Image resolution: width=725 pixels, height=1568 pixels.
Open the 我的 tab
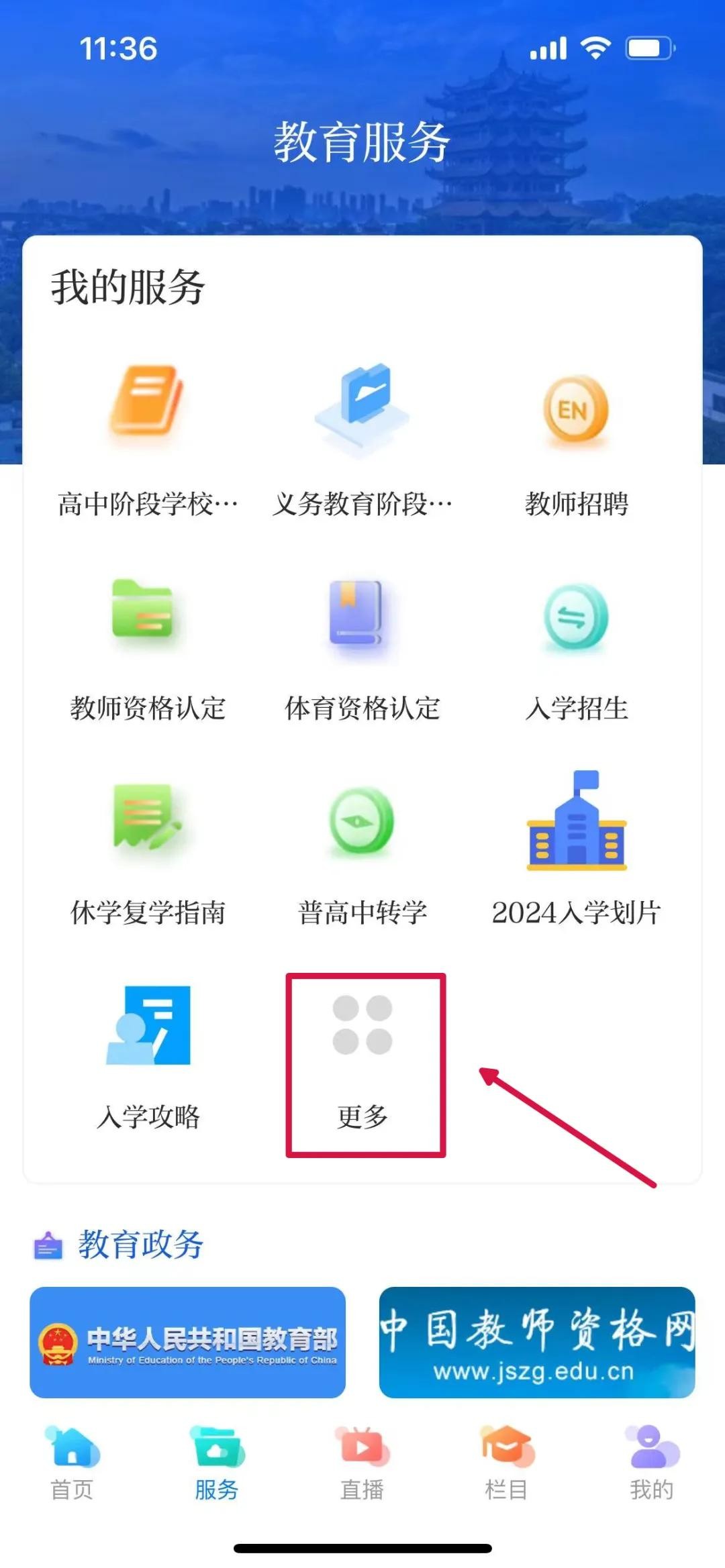click(651, 1463)
